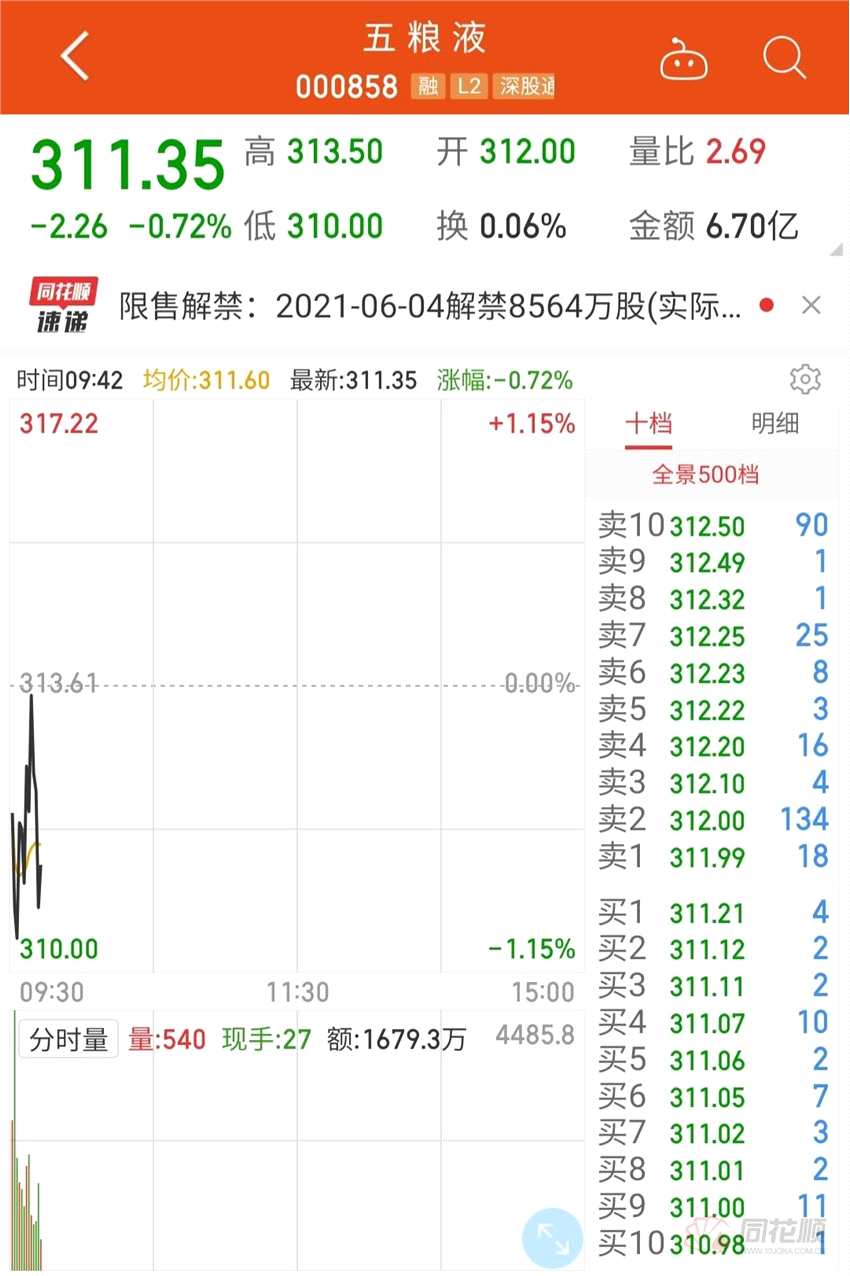Screen dimensions: 850x1276
Task: Open the 分时量 indicator selector
Action: [69, 1040]
